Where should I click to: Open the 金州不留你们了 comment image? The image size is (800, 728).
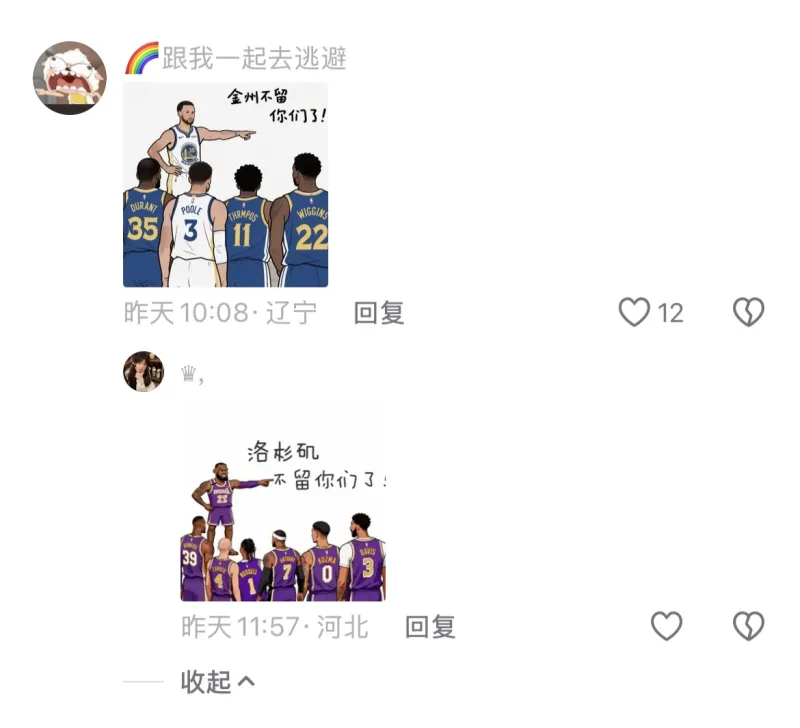click(x=225, y=185)
